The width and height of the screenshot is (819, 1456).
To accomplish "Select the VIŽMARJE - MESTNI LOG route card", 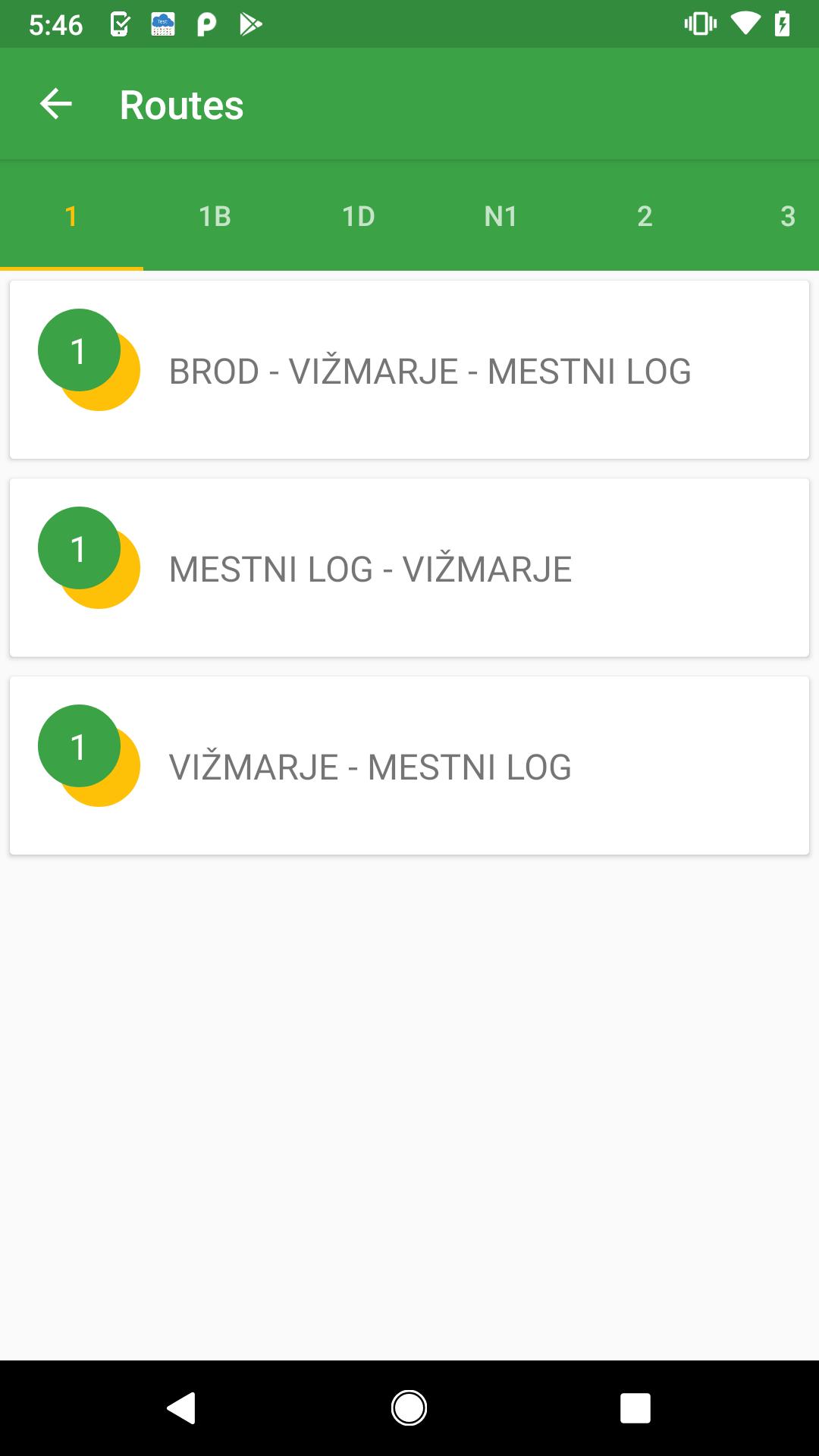I will [x=409, y=766].
